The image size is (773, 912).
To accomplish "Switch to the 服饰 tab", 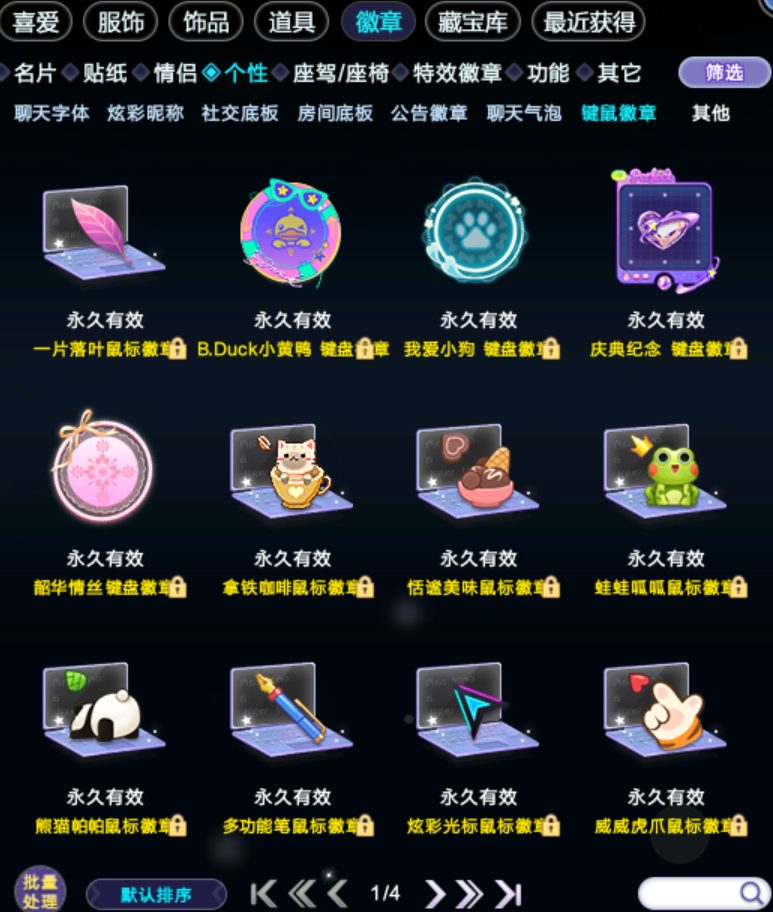I will click(120, 22).
